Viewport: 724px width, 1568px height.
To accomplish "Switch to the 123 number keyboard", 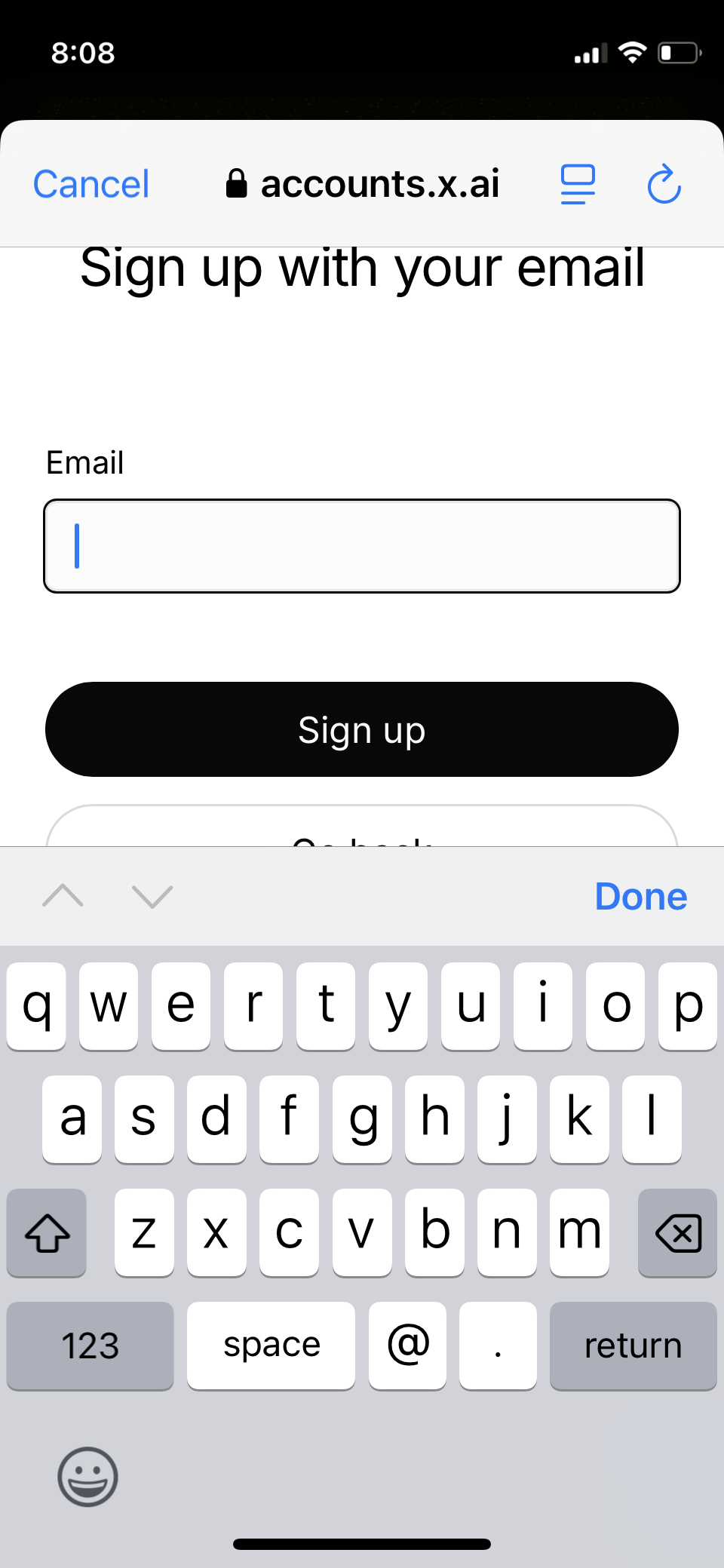I will pyautogui.click(x=90, y=1346).
